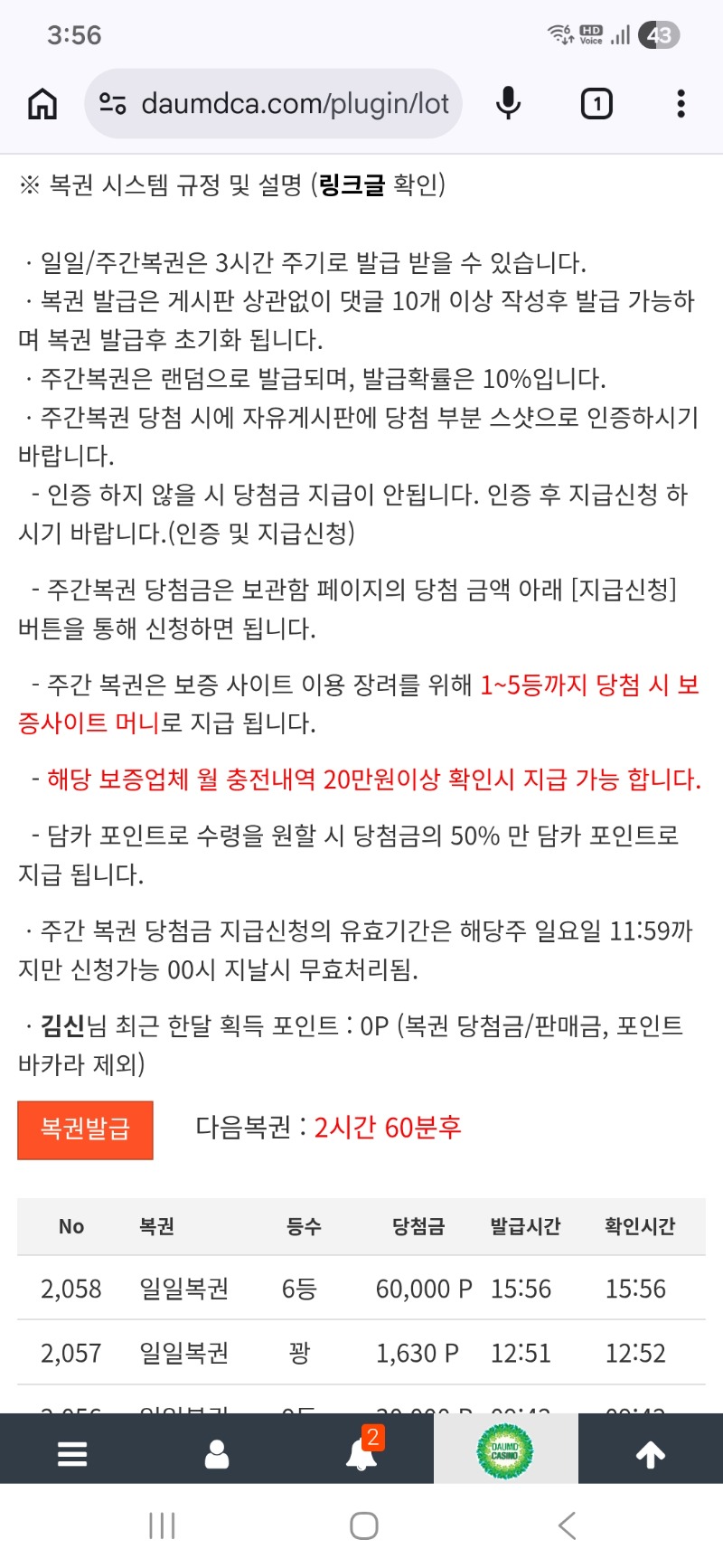Tap the orange 복권발급 button
Image resolution: width=723 pixels, height=1568 pixels.
(x=85, y=1129)
